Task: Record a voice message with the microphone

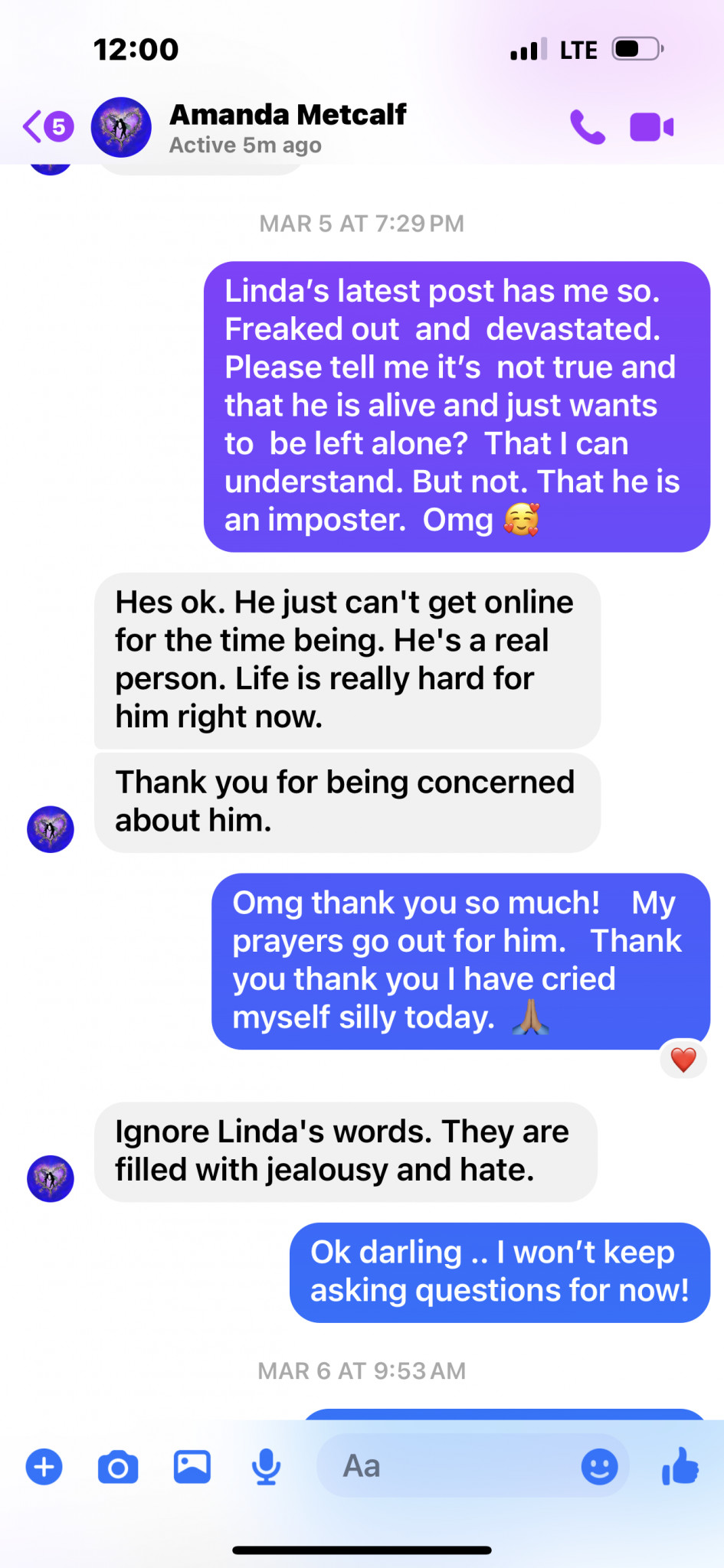Action: (266, 1467)
